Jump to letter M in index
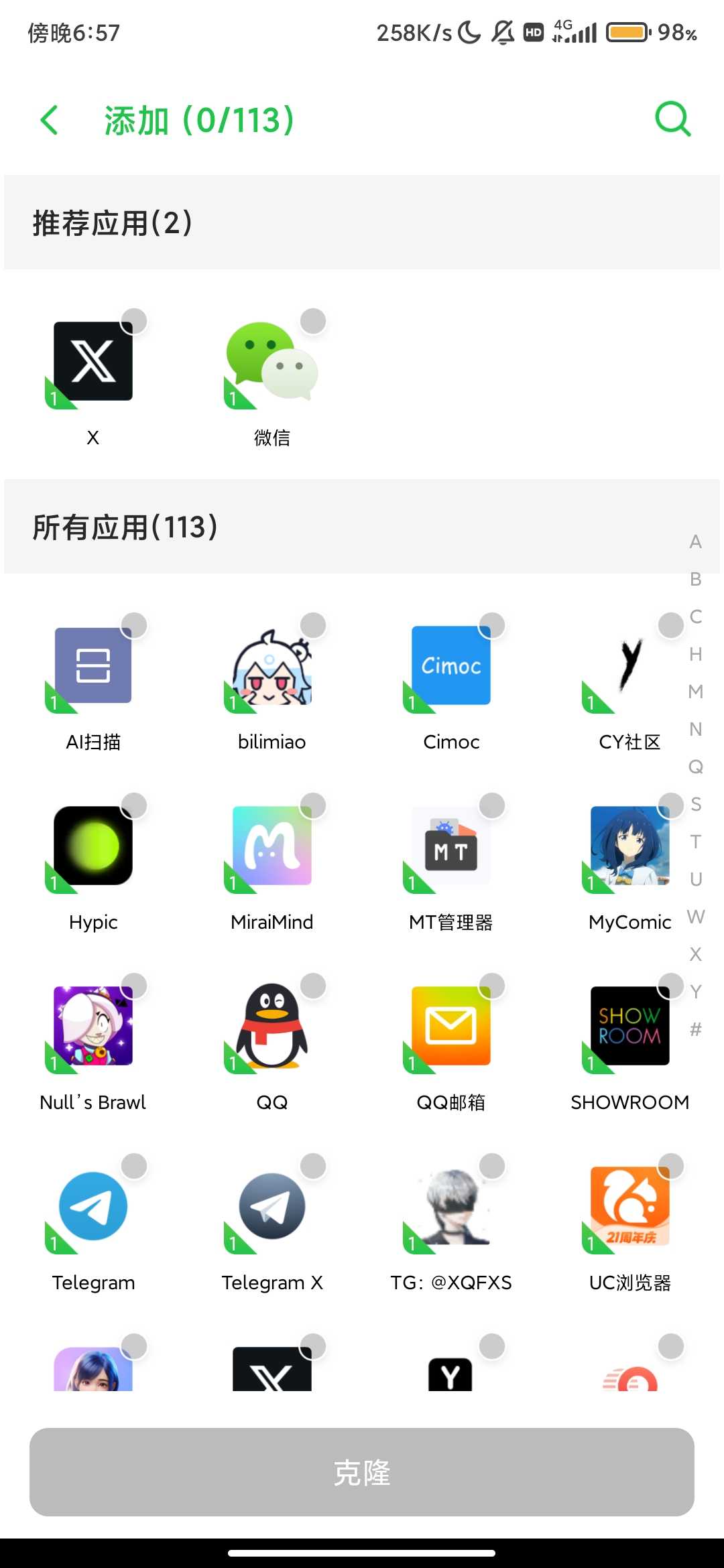Viewport: 724px width, 1568px height. tap(696, 692)
